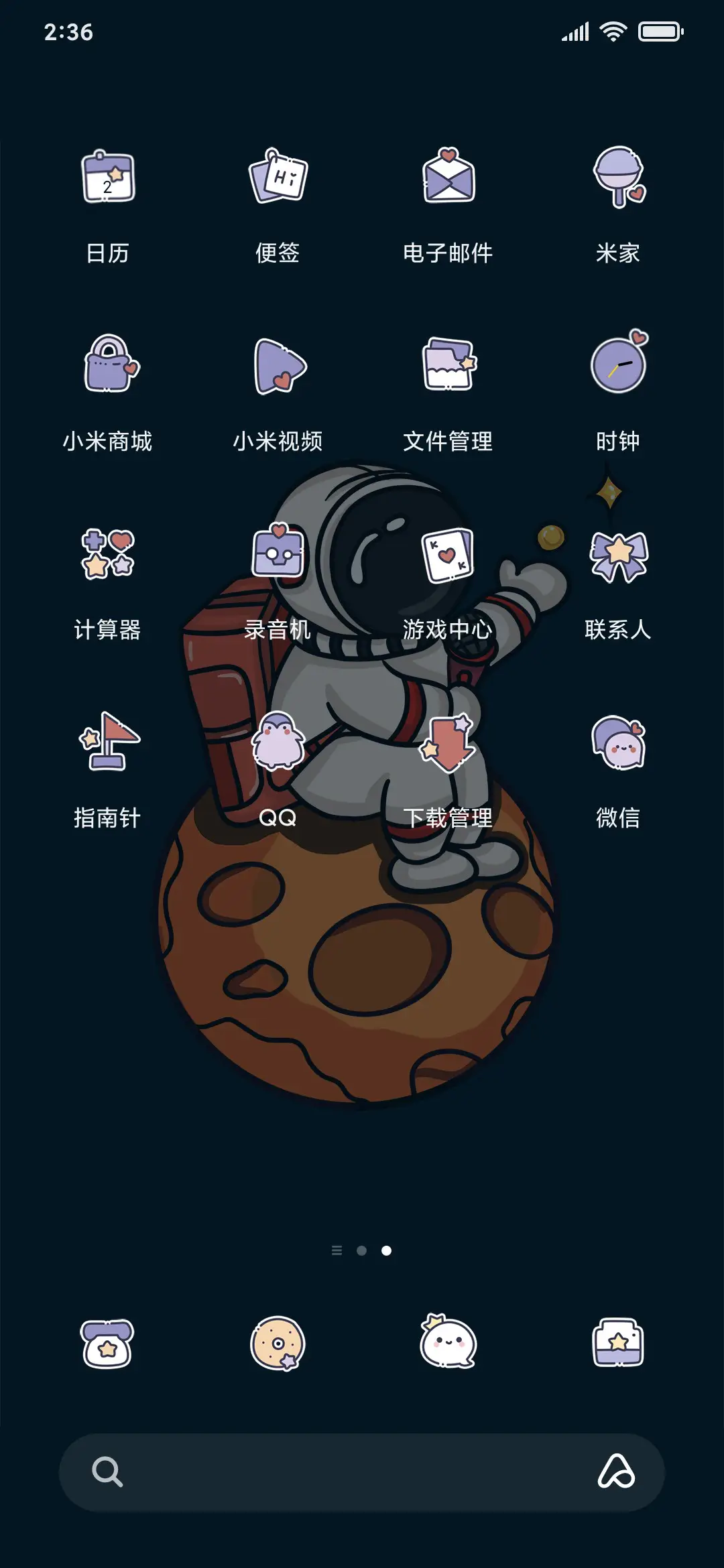Open the 时钟 clock app
The height and width of the screenshot is (1568, 724).
[x=617, y=365]
